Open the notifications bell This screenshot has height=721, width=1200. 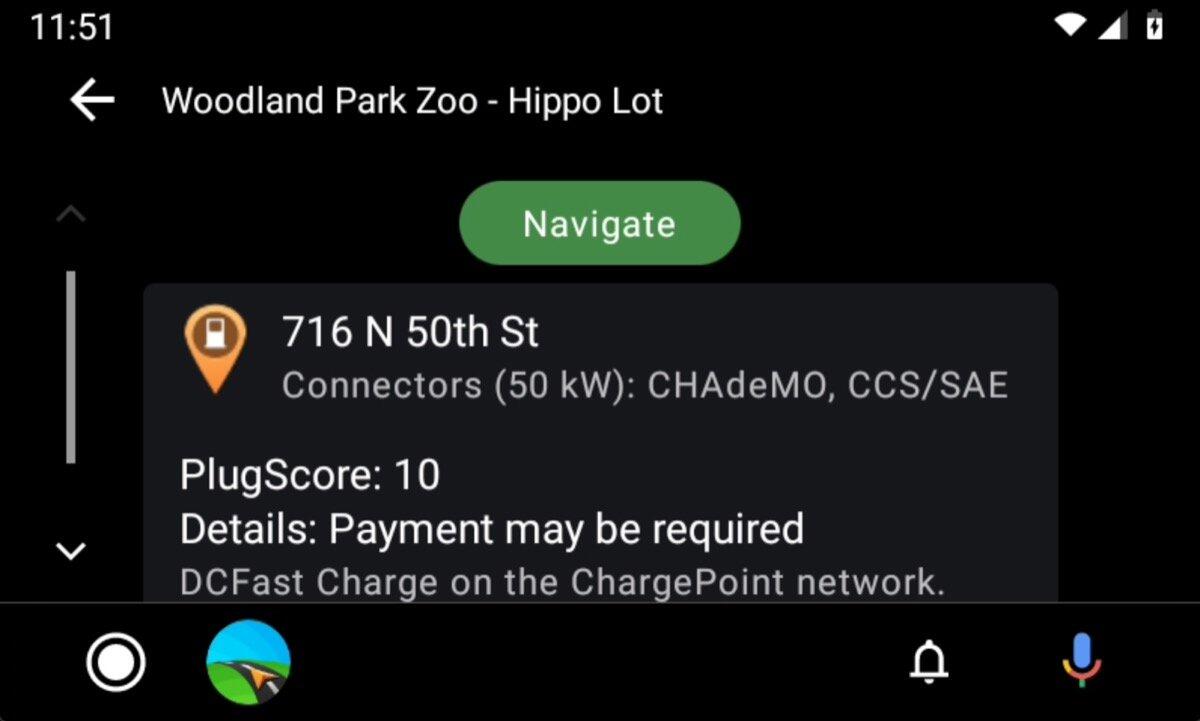click(929, 662)
